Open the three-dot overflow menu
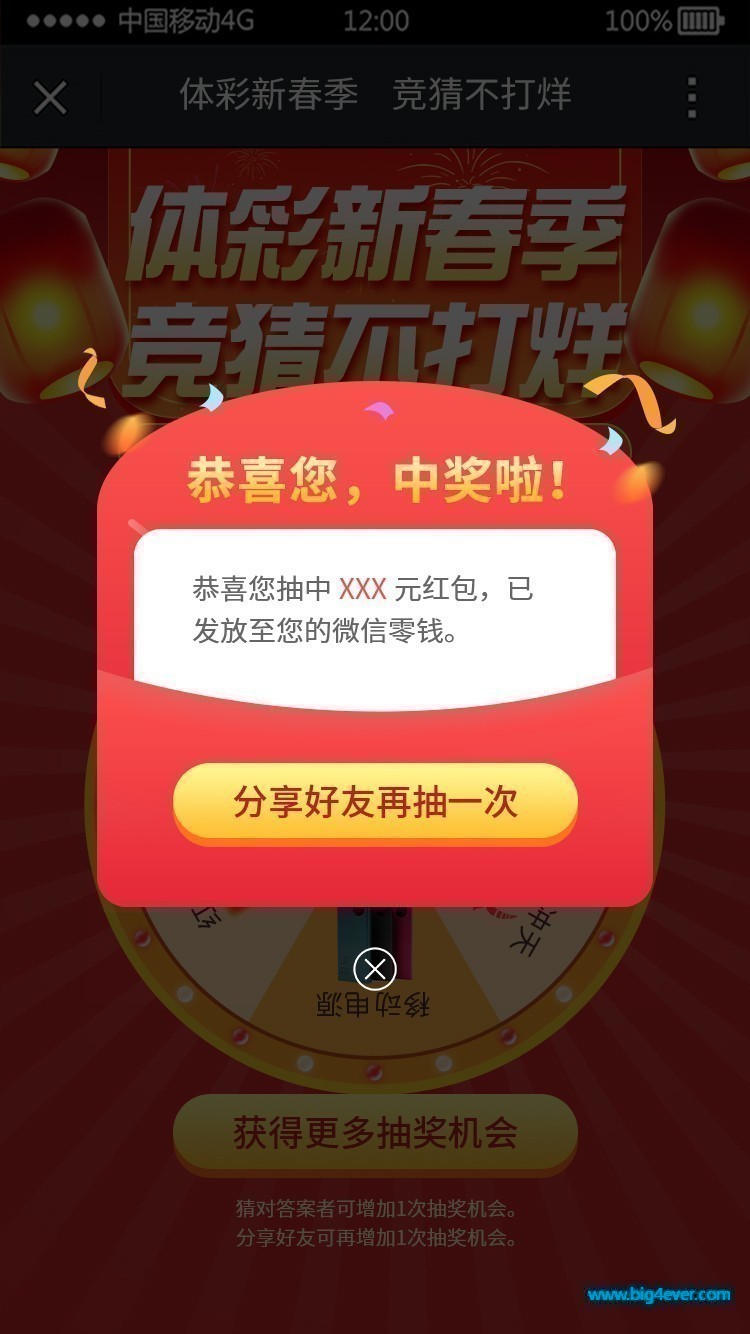This screenshot has width=750, height=1334. (x=692, y=97)
